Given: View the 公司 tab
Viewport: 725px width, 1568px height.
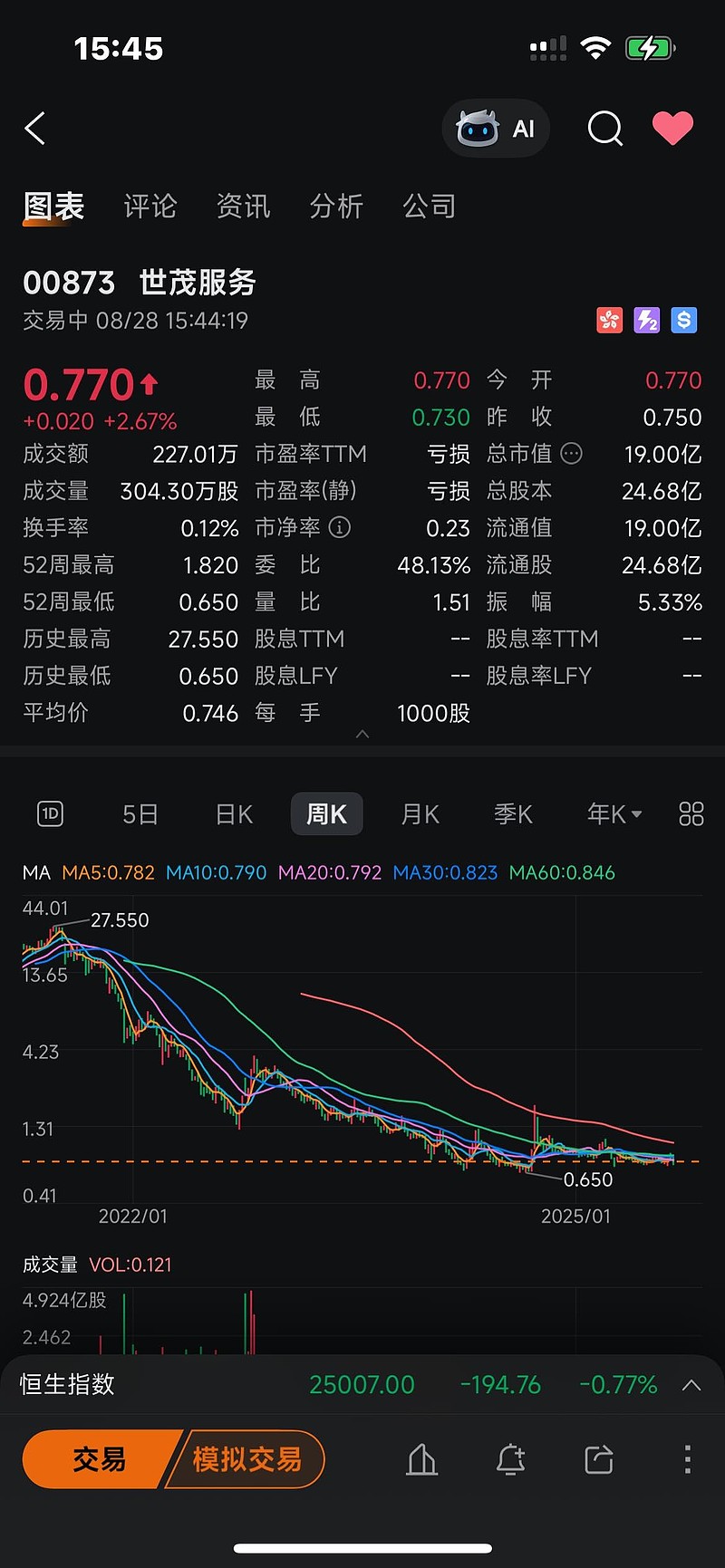Looking at the screenshot, I should coord(430,207).
